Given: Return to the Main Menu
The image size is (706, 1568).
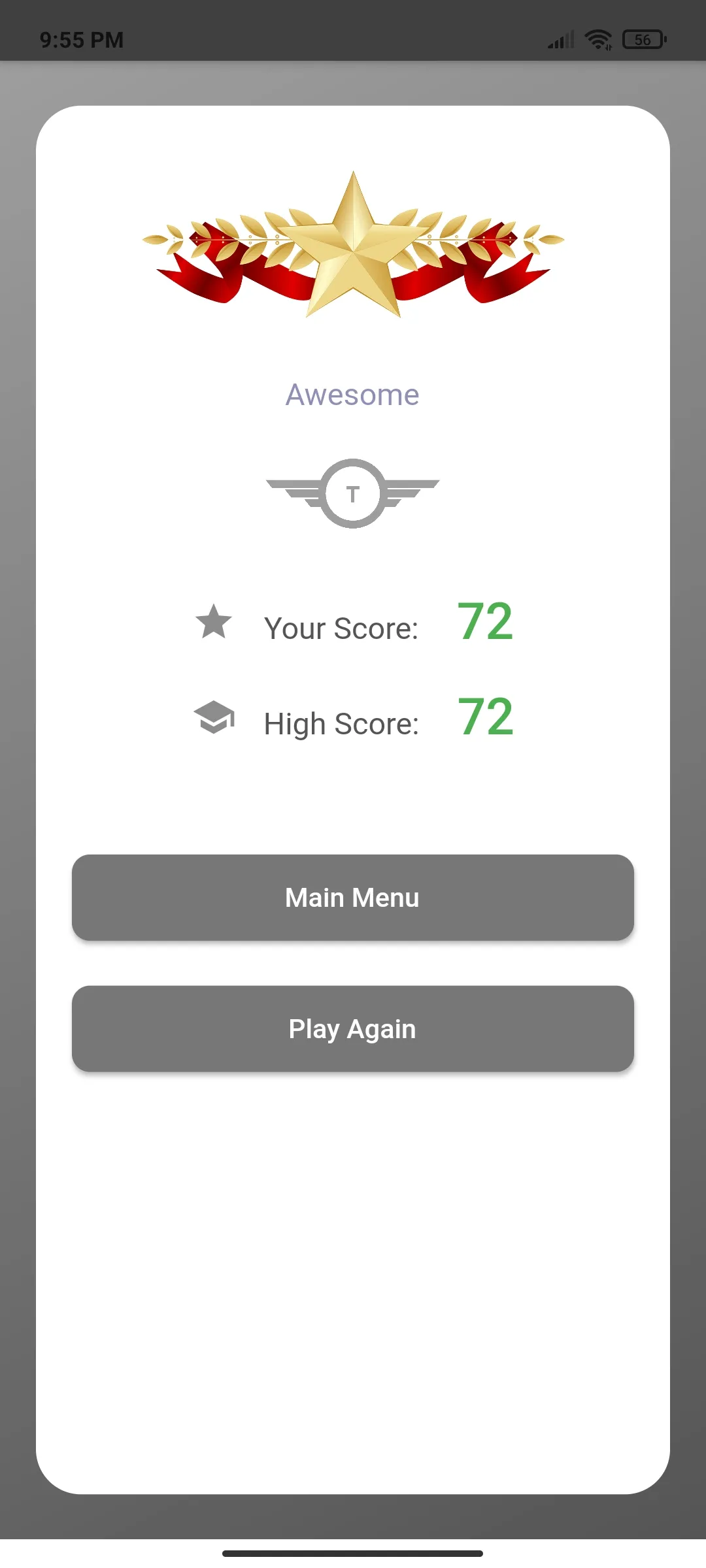Looking at the screenshot, I should tap(352, 897).
